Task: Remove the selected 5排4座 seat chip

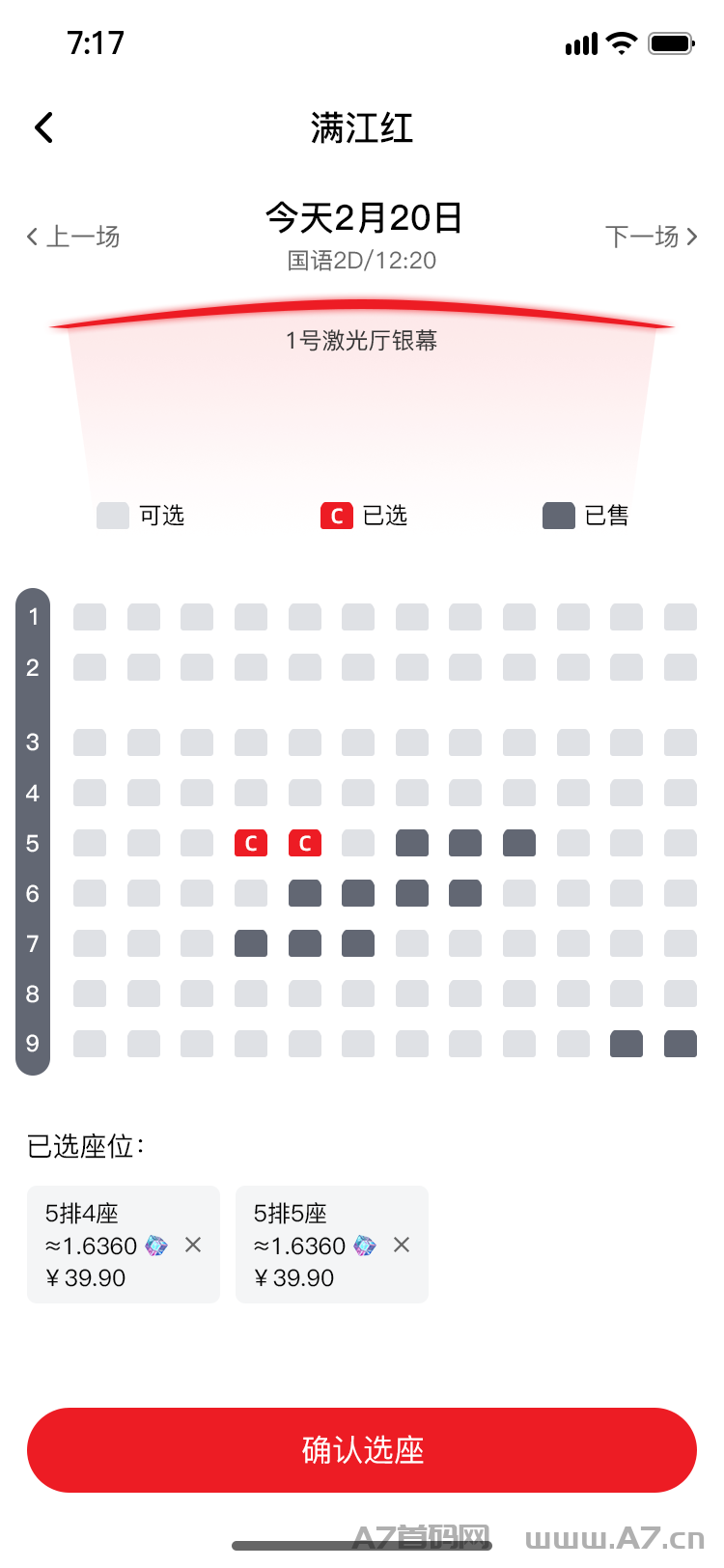Action: click(193, 1246)
